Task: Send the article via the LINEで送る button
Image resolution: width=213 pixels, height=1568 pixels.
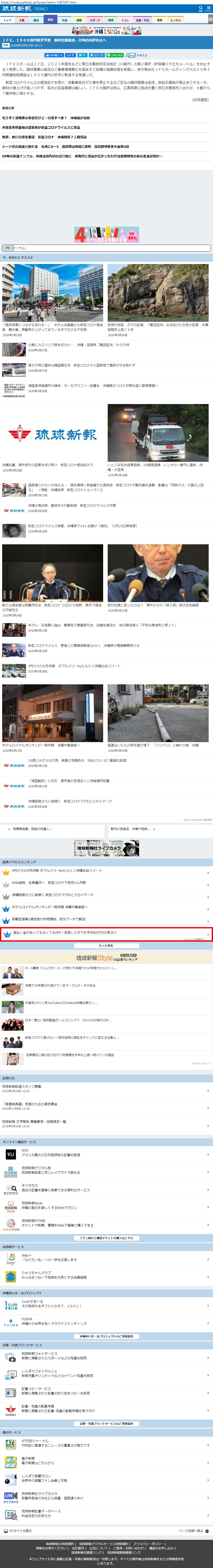Action: (115, 55)
